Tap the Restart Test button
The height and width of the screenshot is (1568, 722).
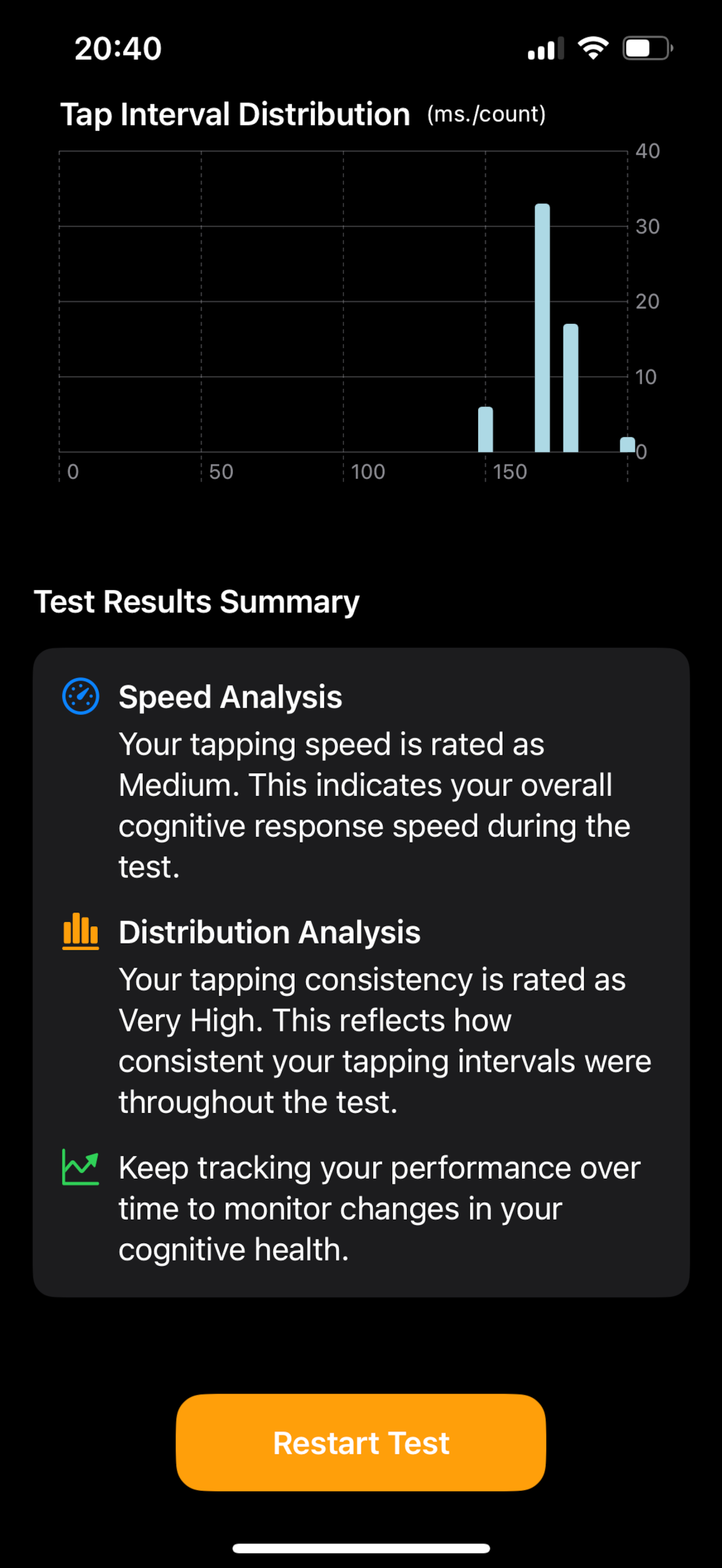pyautogui.click(x=361, y=1442)
